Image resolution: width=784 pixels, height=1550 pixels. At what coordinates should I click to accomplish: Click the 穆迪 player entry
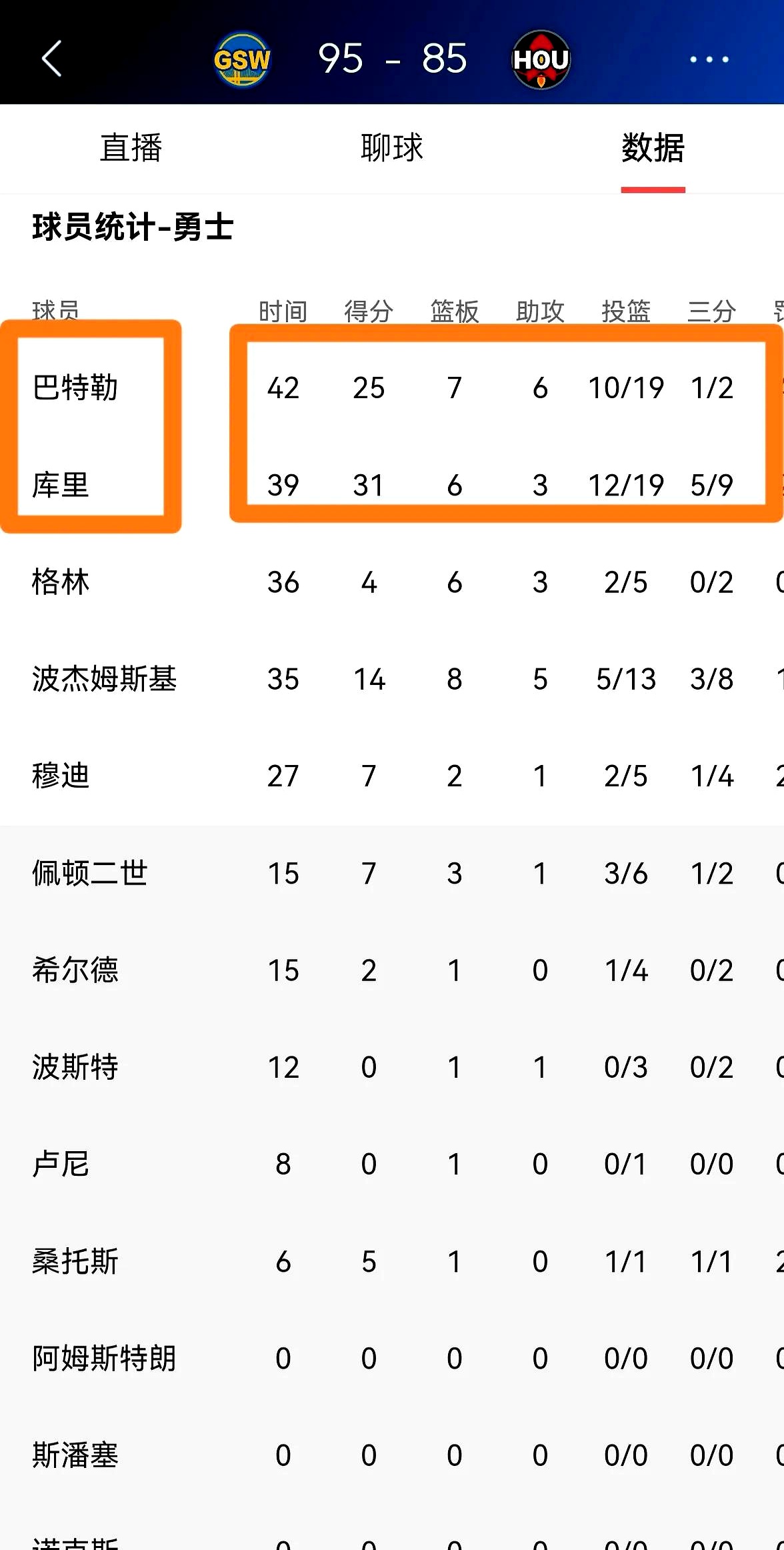[61, 776]
